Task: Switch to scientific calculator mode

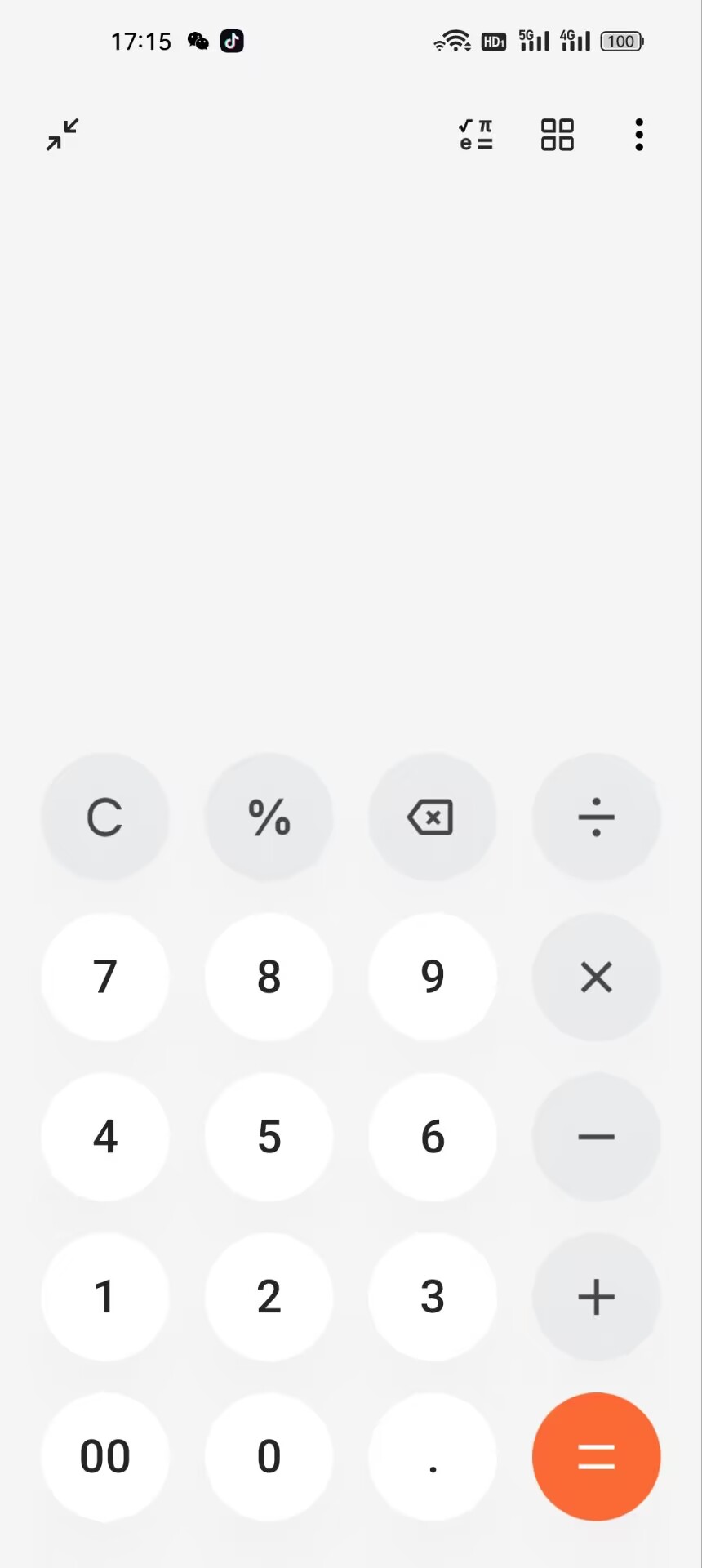Action: (x=476, y=135)
